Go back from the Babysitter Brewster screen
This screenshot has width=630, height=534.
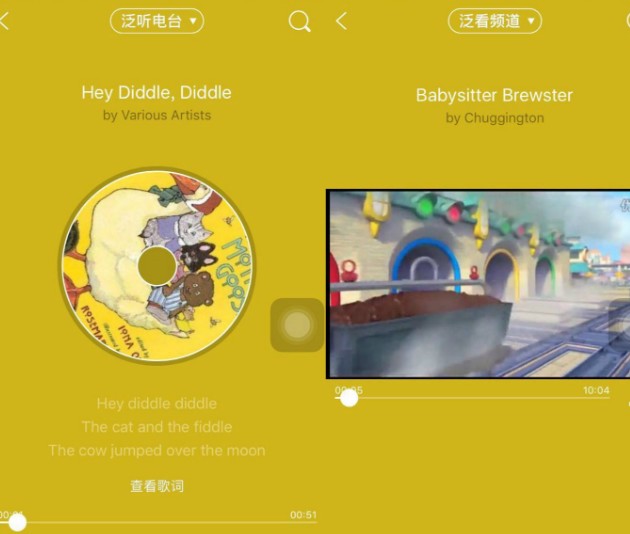coord(342,21)
